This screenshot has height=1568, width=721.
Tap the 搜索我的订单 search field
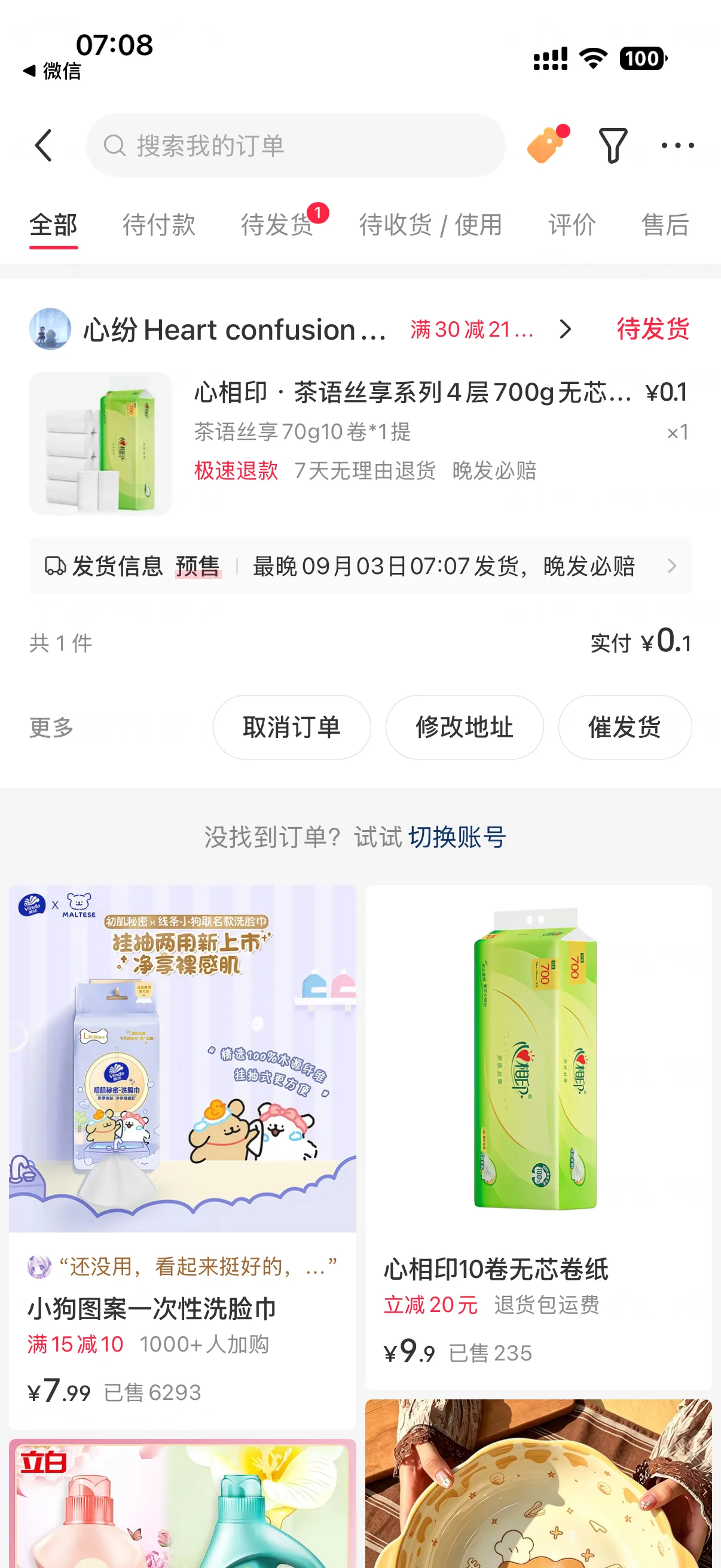point(296,145)
